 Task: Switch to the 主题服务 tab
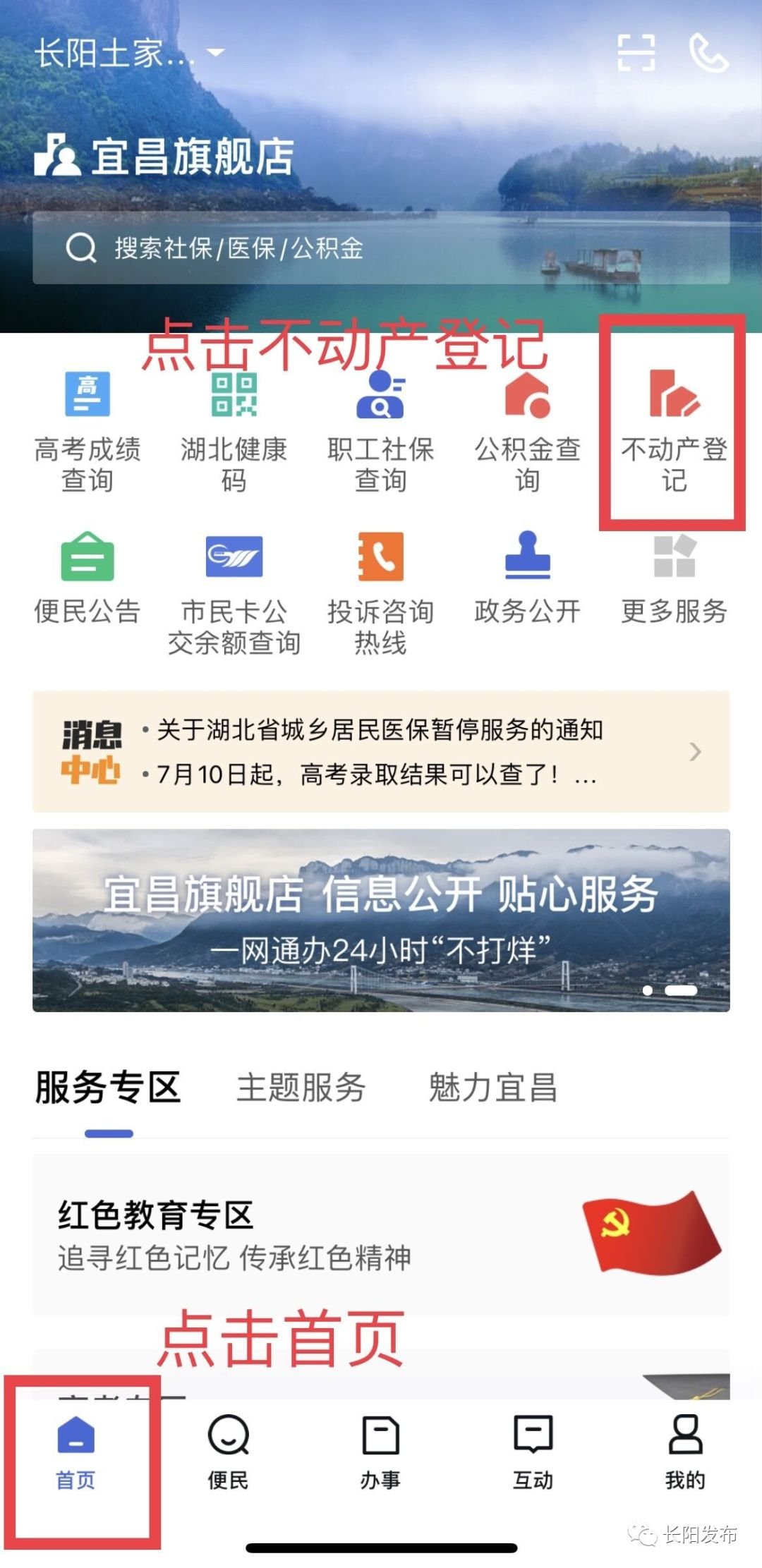pyautogui.click(x=301, y=1087)
